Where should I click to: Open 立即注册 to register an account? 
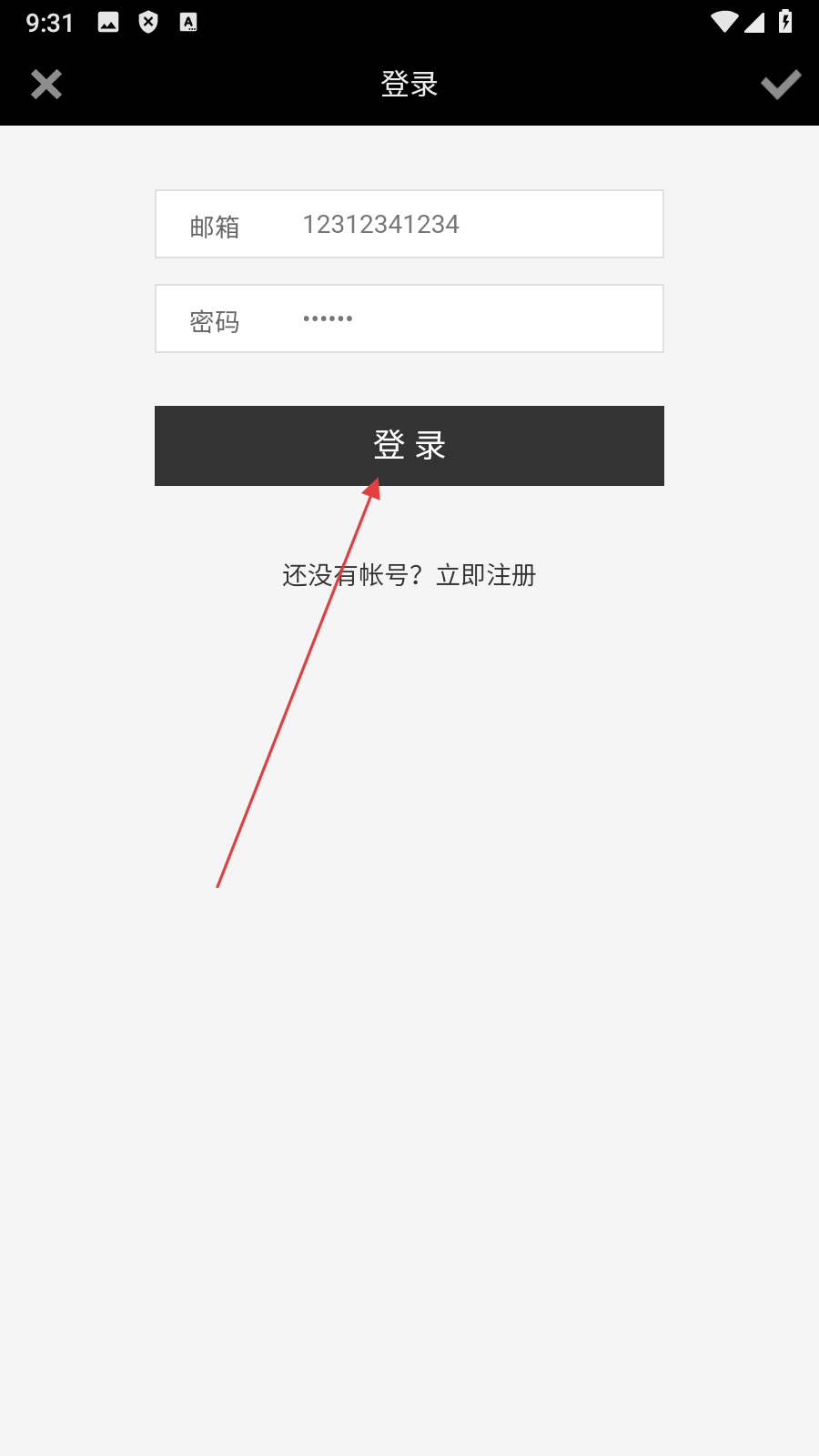pyautogui.click(x=486, y=575)
